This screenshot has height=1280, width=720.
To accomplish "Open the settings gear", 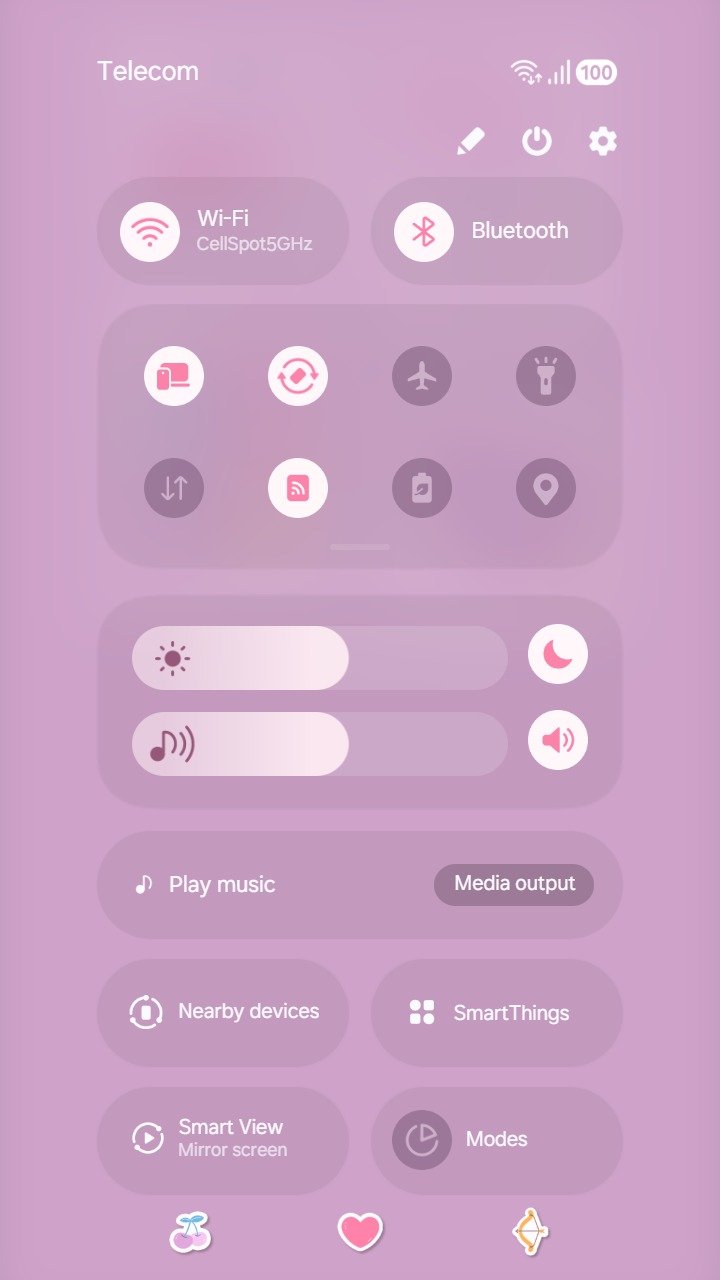I will coord(602,142).
